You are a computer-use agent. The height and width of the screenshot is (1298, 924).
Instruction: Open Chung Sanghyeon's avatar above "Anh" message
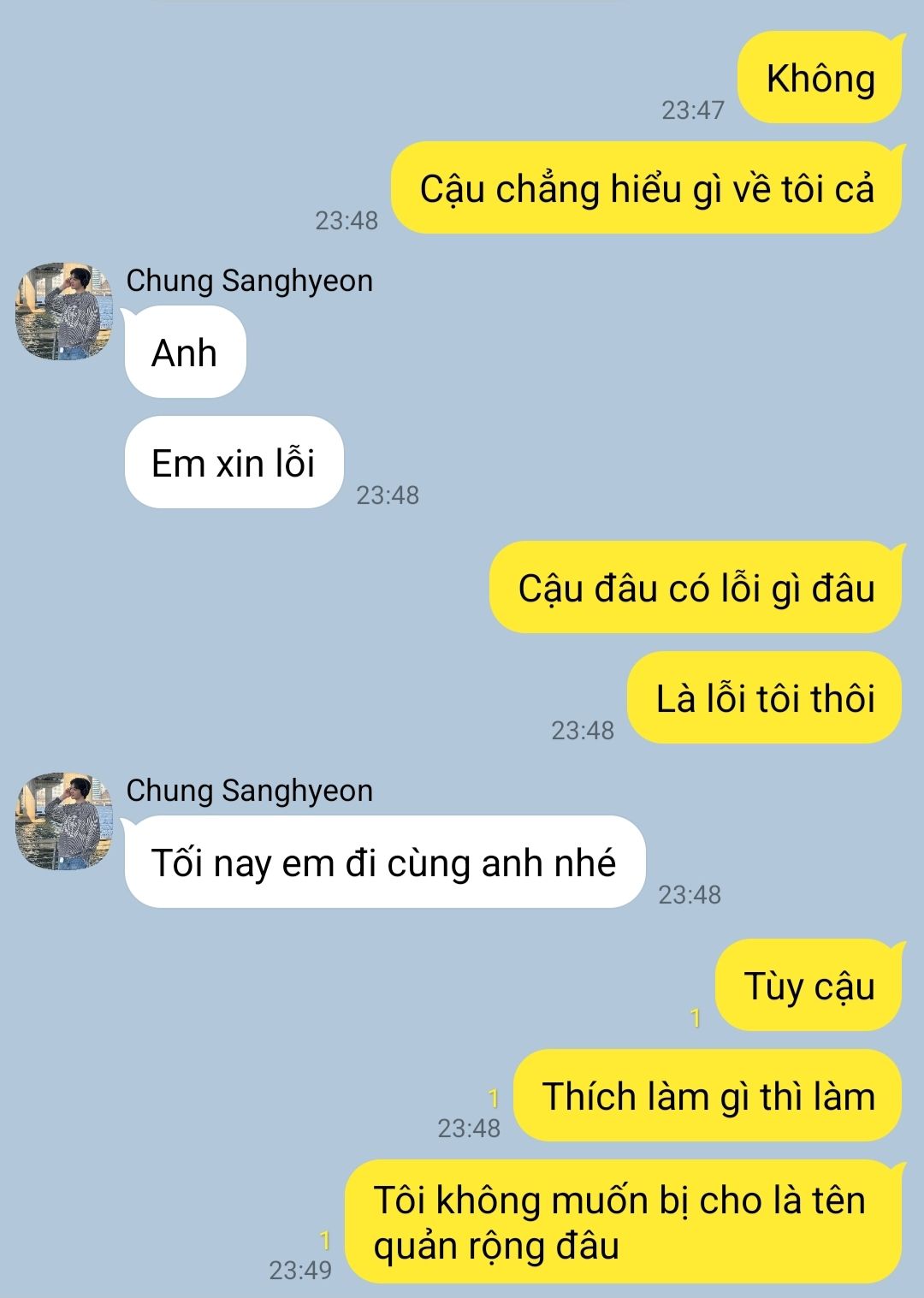[x=64, y=312]
